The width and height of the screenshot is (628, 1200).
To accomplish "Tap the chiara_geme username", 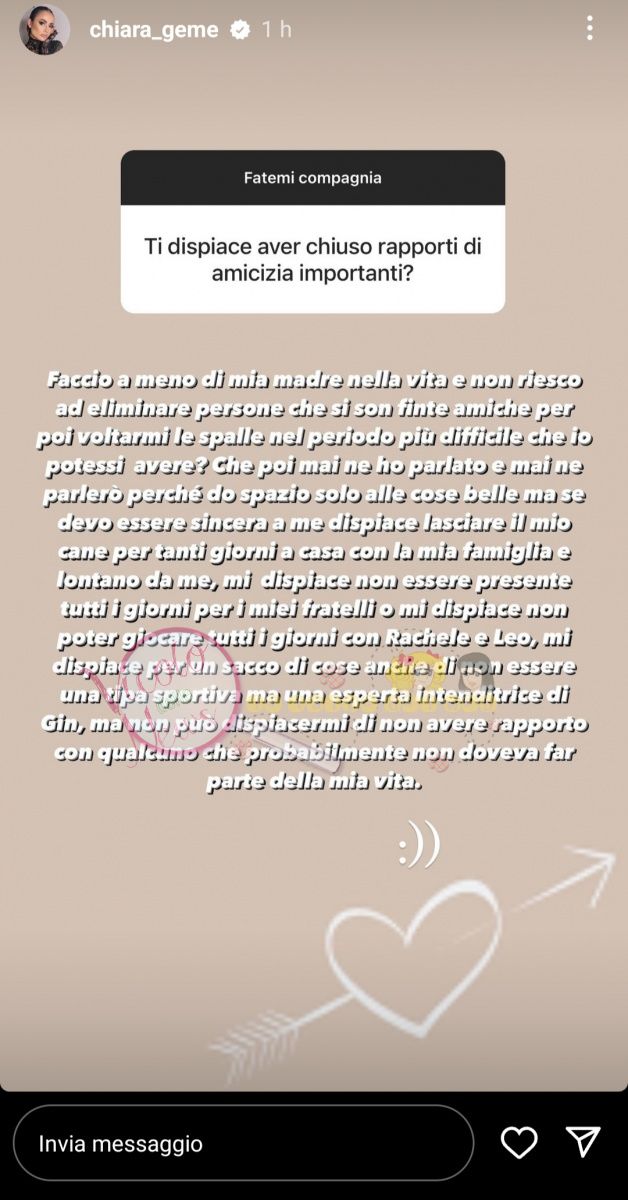I will pos(153,30).
